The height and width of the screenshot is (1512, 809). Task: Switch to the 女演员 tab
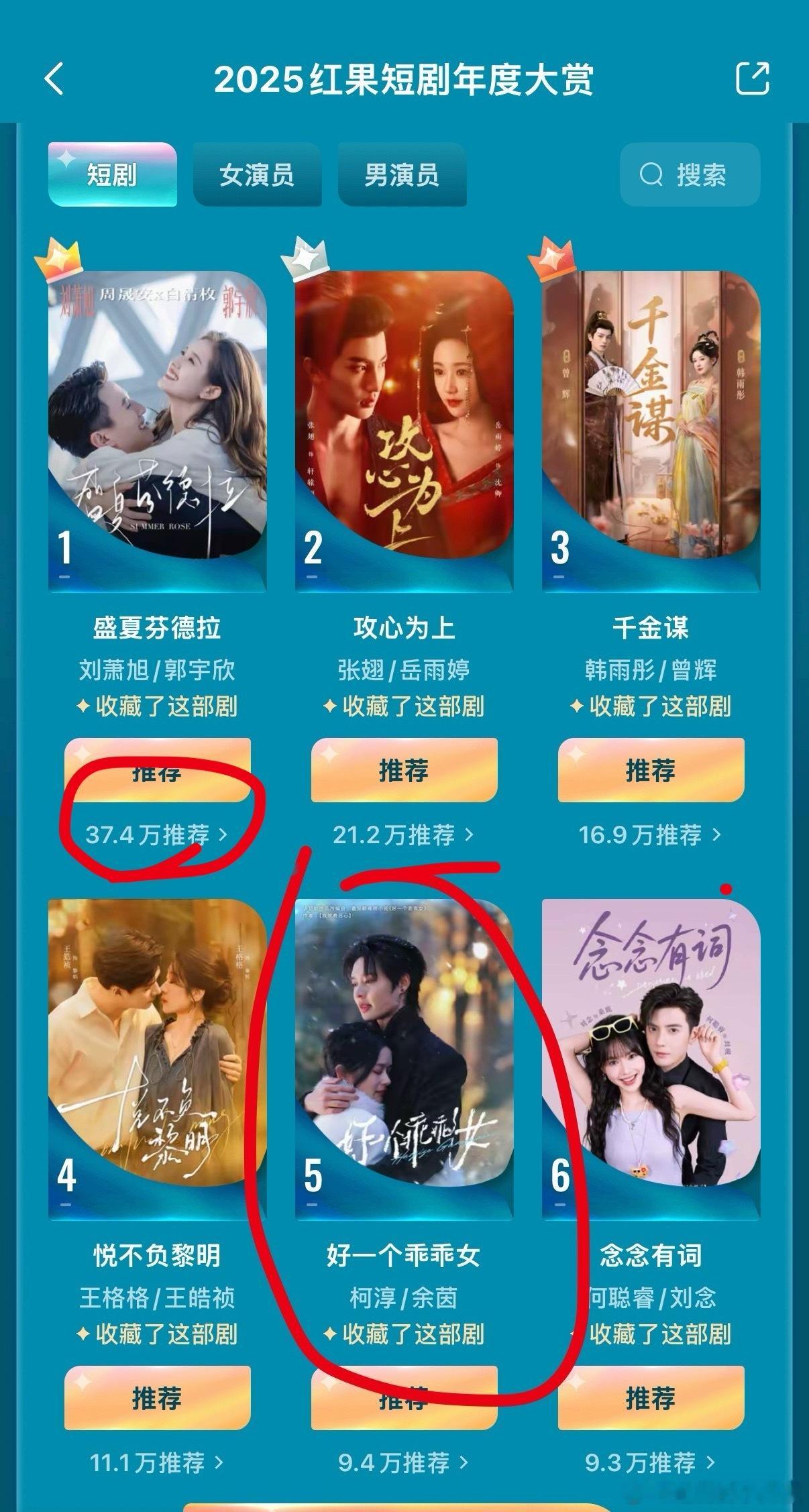tap(258, 176)
